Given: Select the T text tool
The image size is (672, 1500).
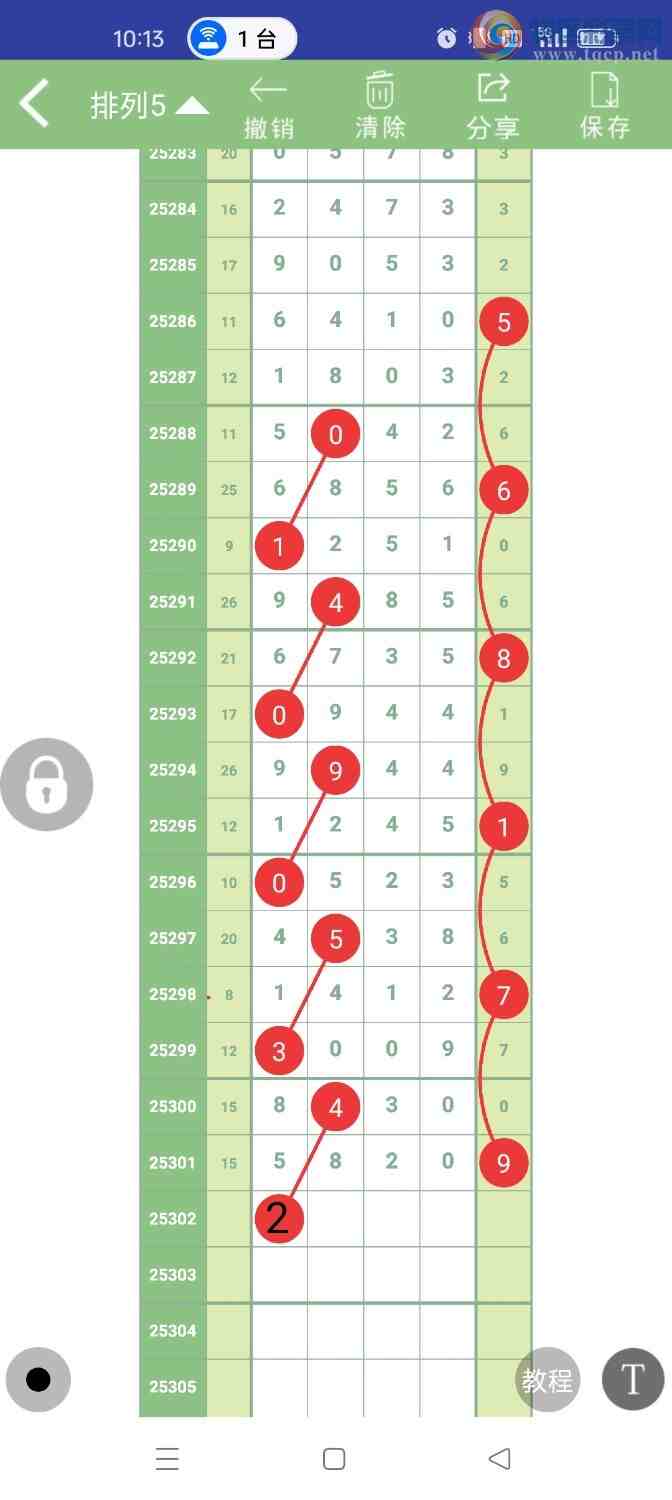Looking at the screenshot, I should click(x=632, y=1380).
